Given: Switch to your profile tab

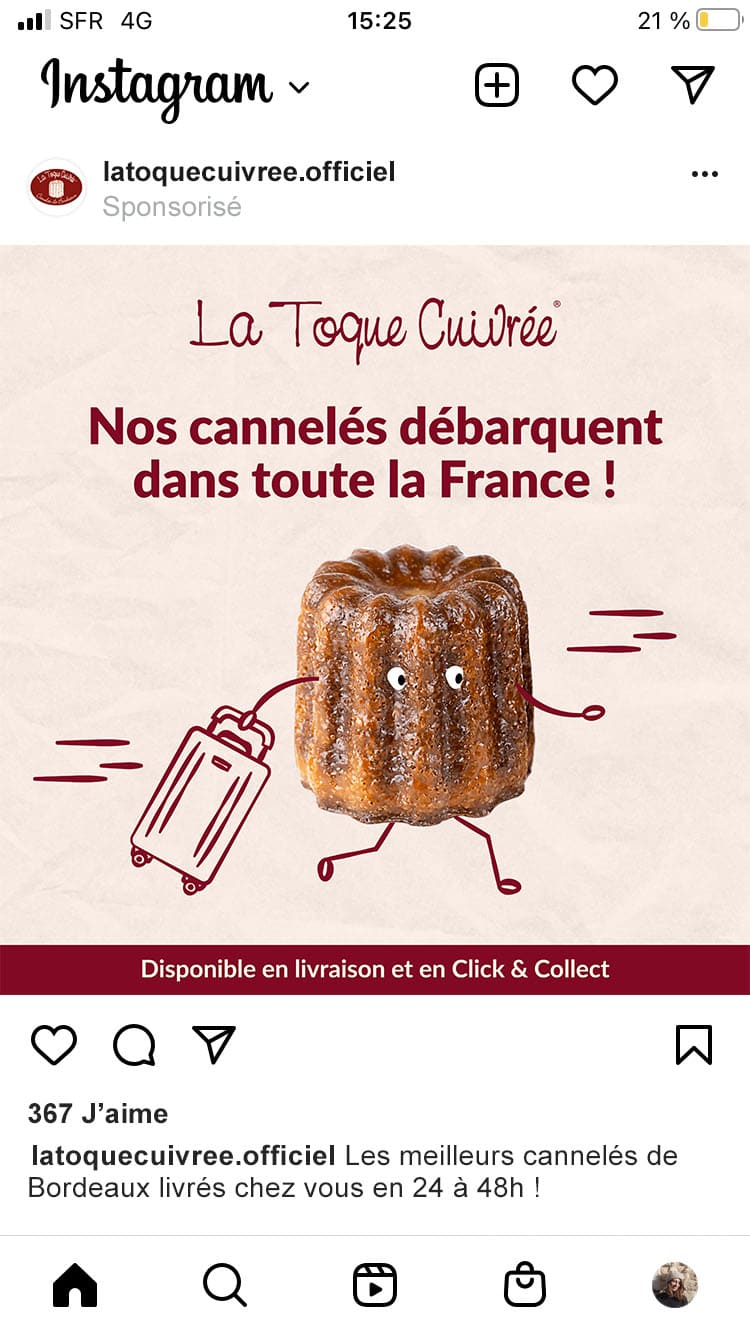Looking at the screenshot, I should pyautogui.click(x=675, y=1285).
